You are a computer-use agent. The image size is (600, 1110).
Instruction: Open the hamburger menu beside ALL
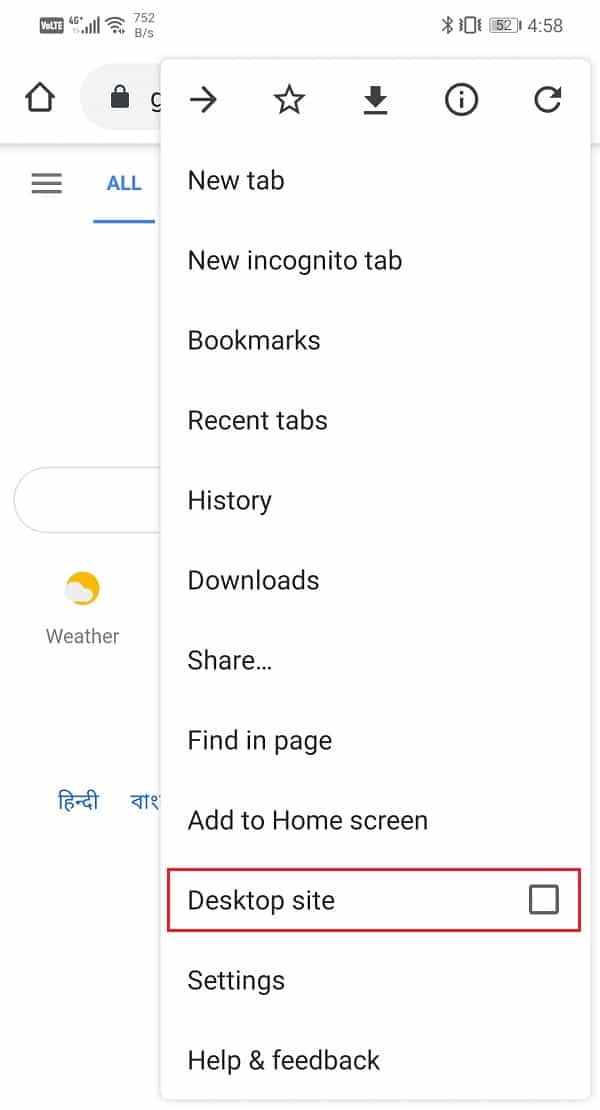[47, 183]
